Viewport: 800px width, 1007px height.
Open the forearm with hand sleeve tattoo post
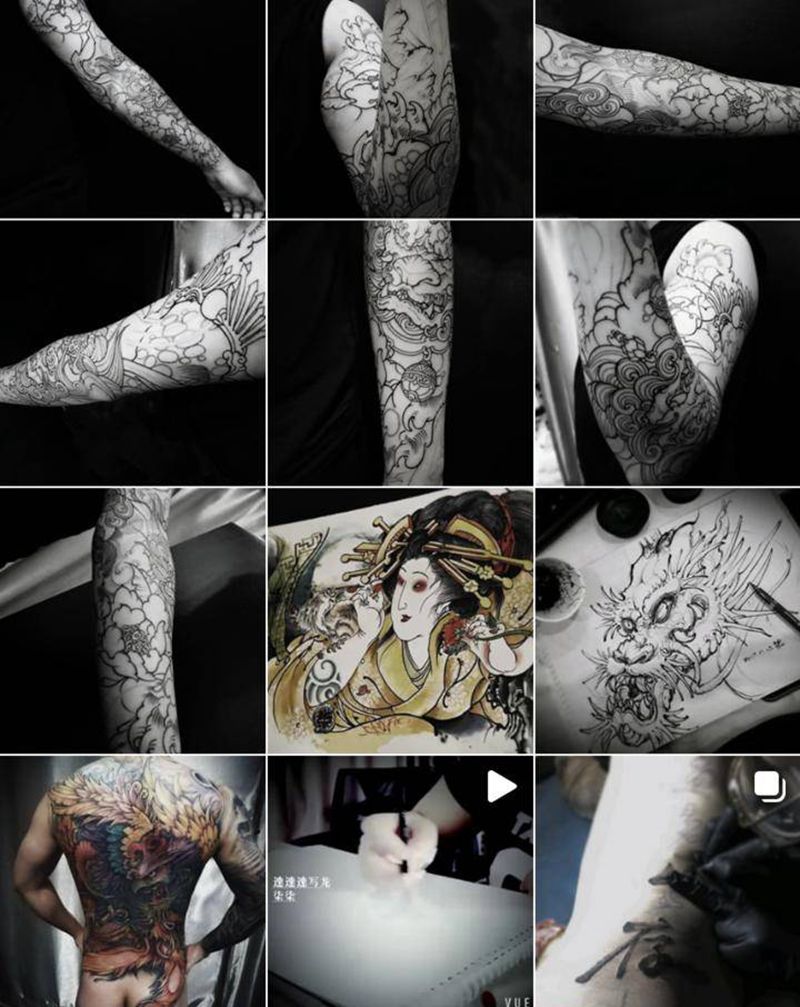(132, 107)
